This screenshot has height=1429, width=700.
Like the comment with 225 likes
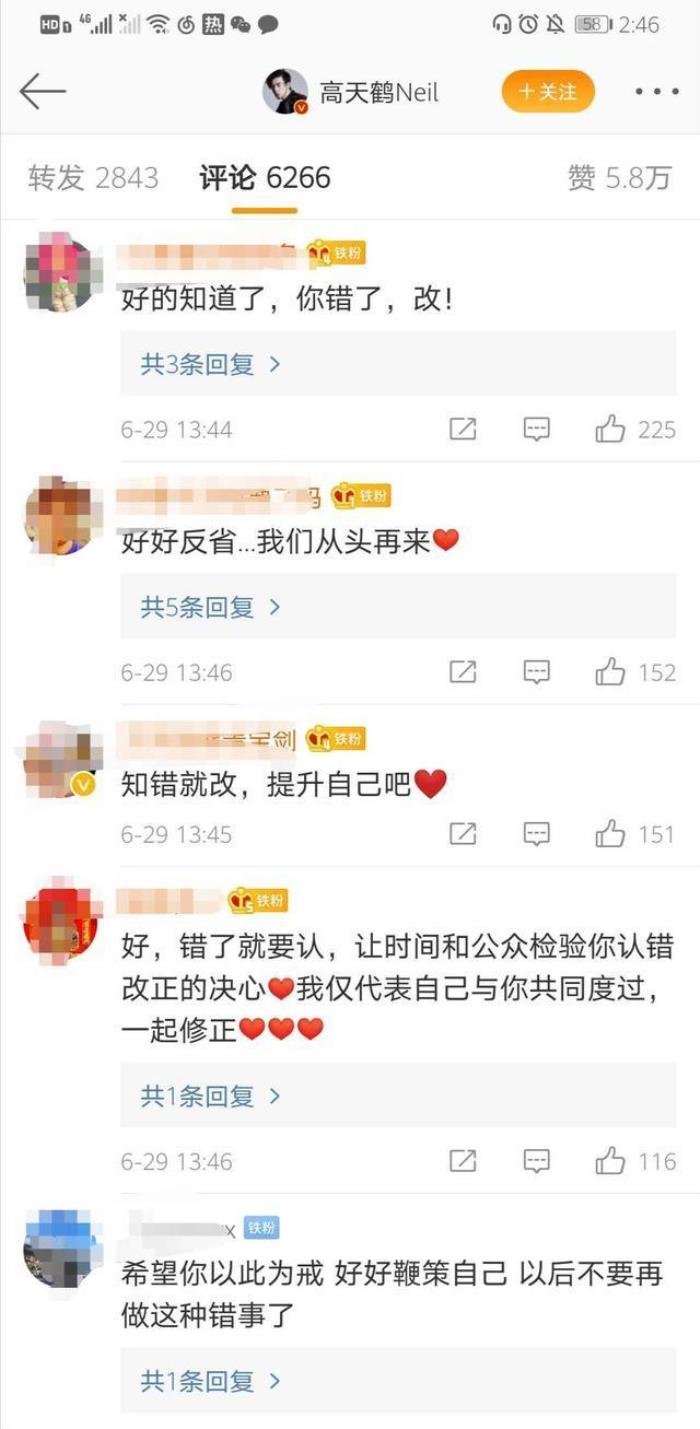[610, 430]
